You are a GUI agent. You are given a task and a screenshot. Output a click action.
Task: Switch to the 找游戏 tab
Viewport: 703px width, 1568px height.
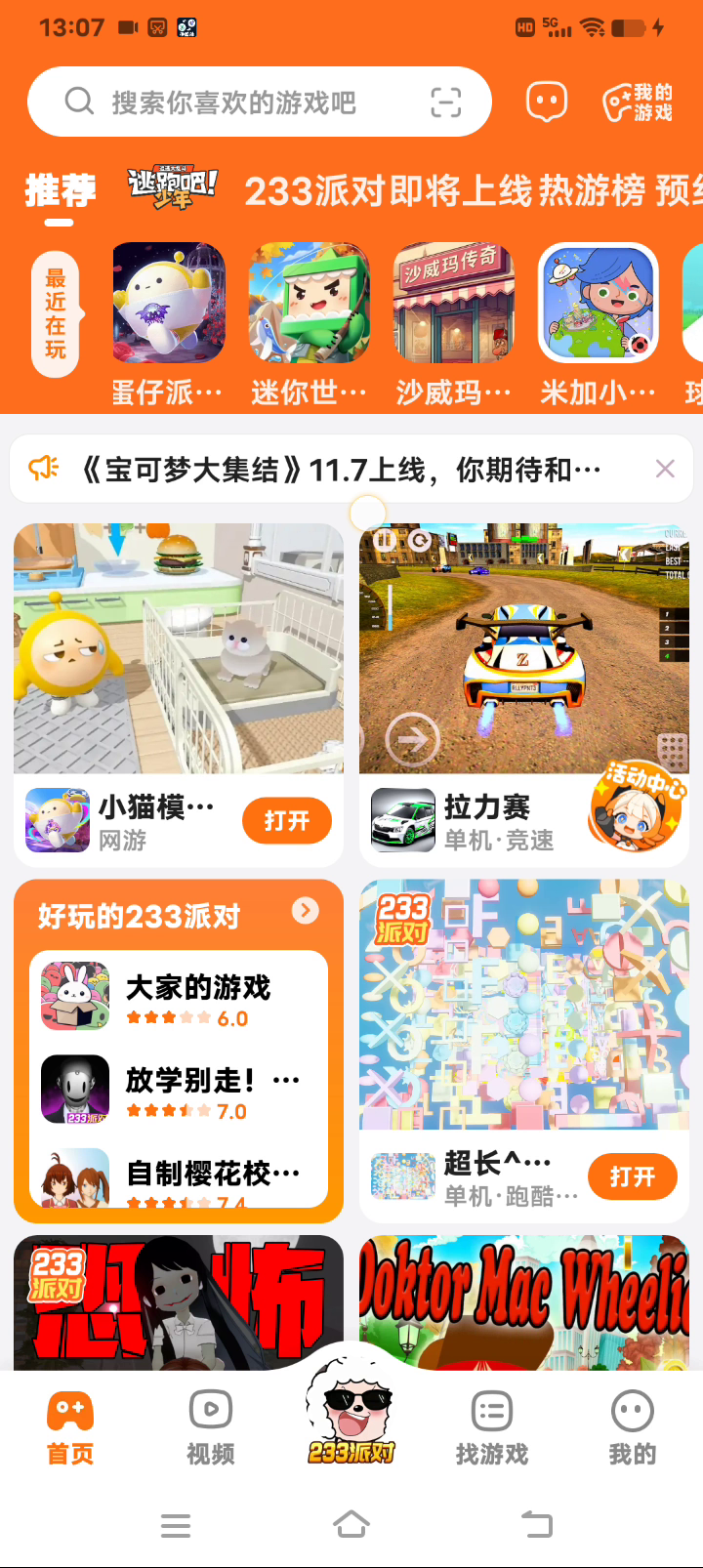click(x=491, y=1426)
